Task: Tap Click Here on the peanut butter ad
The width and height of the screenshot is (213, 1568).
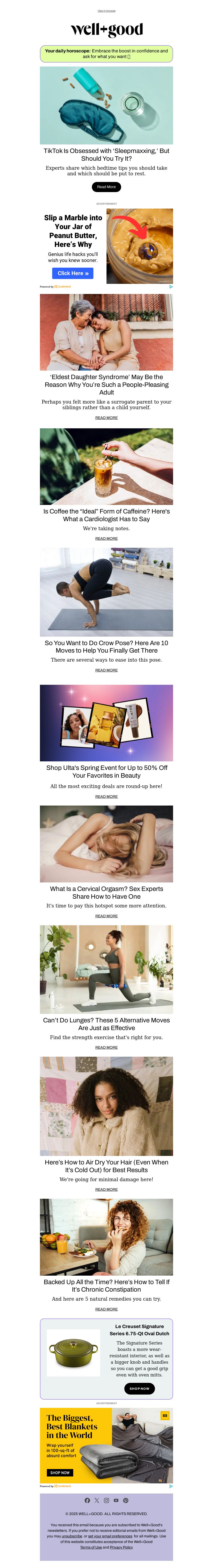Action: tap(72, 273)
